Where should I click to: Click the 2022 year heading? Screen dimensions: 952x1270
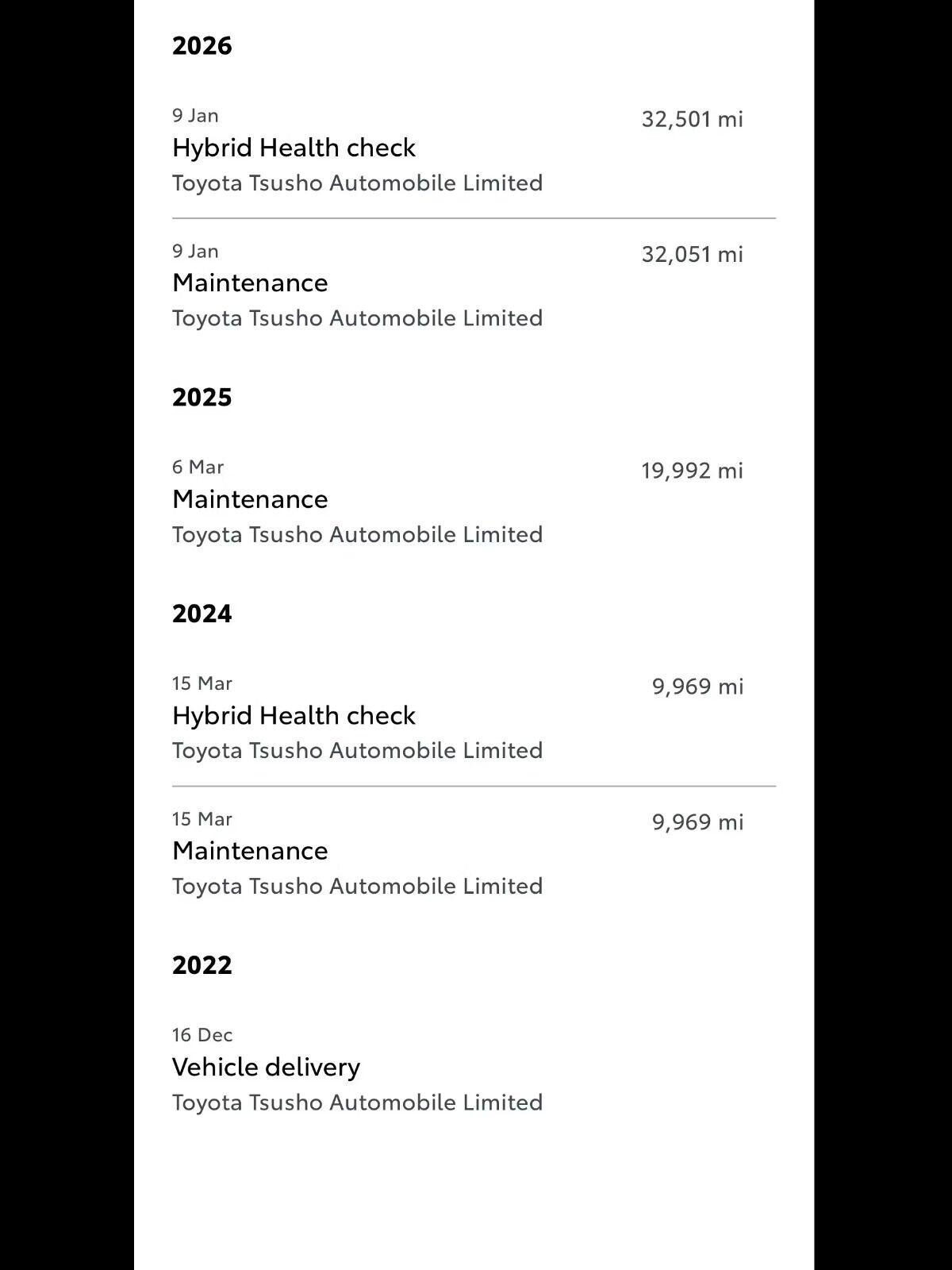(202, 965)
